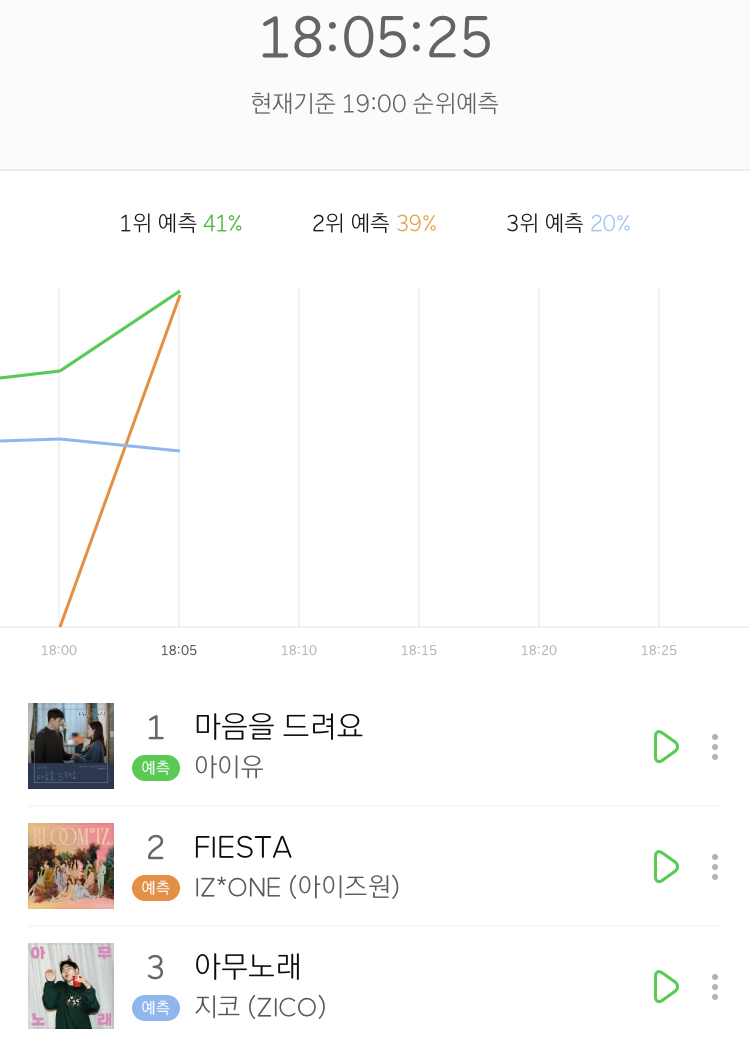Open the 마음을 드려요 album cover
The height and width of the screenshot is (1056, 750).
click(71, 746)
